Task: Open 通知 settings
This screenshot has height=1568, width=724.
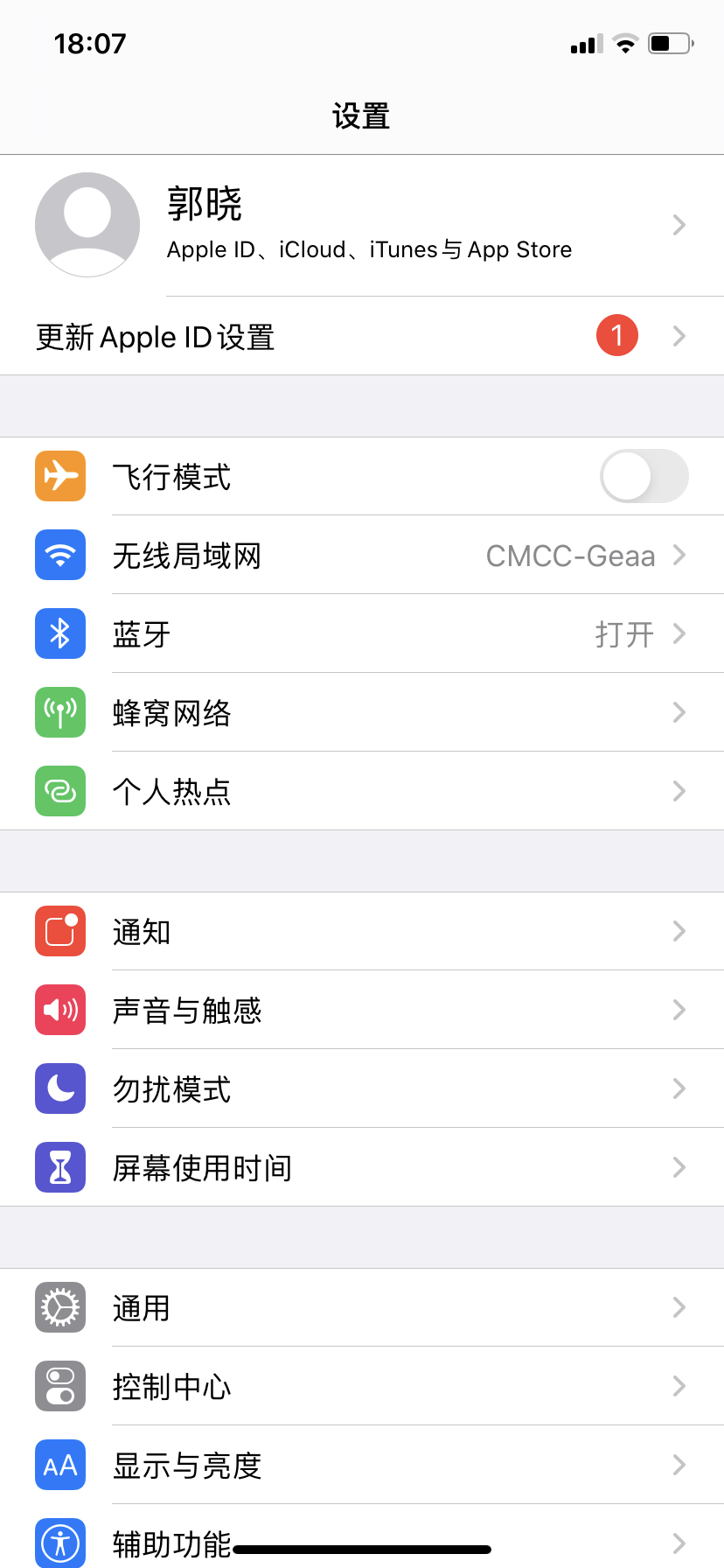Action: pos(362,932)
